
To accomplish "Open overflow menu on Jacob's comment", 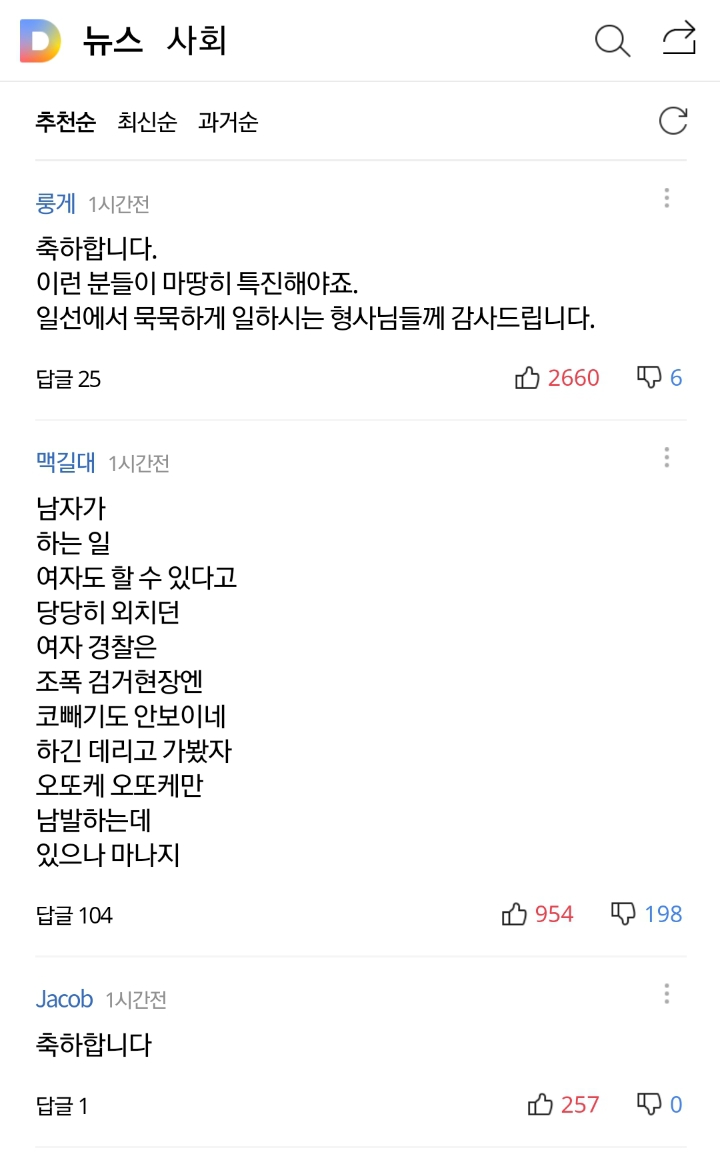I will click(x=667, y=994).
